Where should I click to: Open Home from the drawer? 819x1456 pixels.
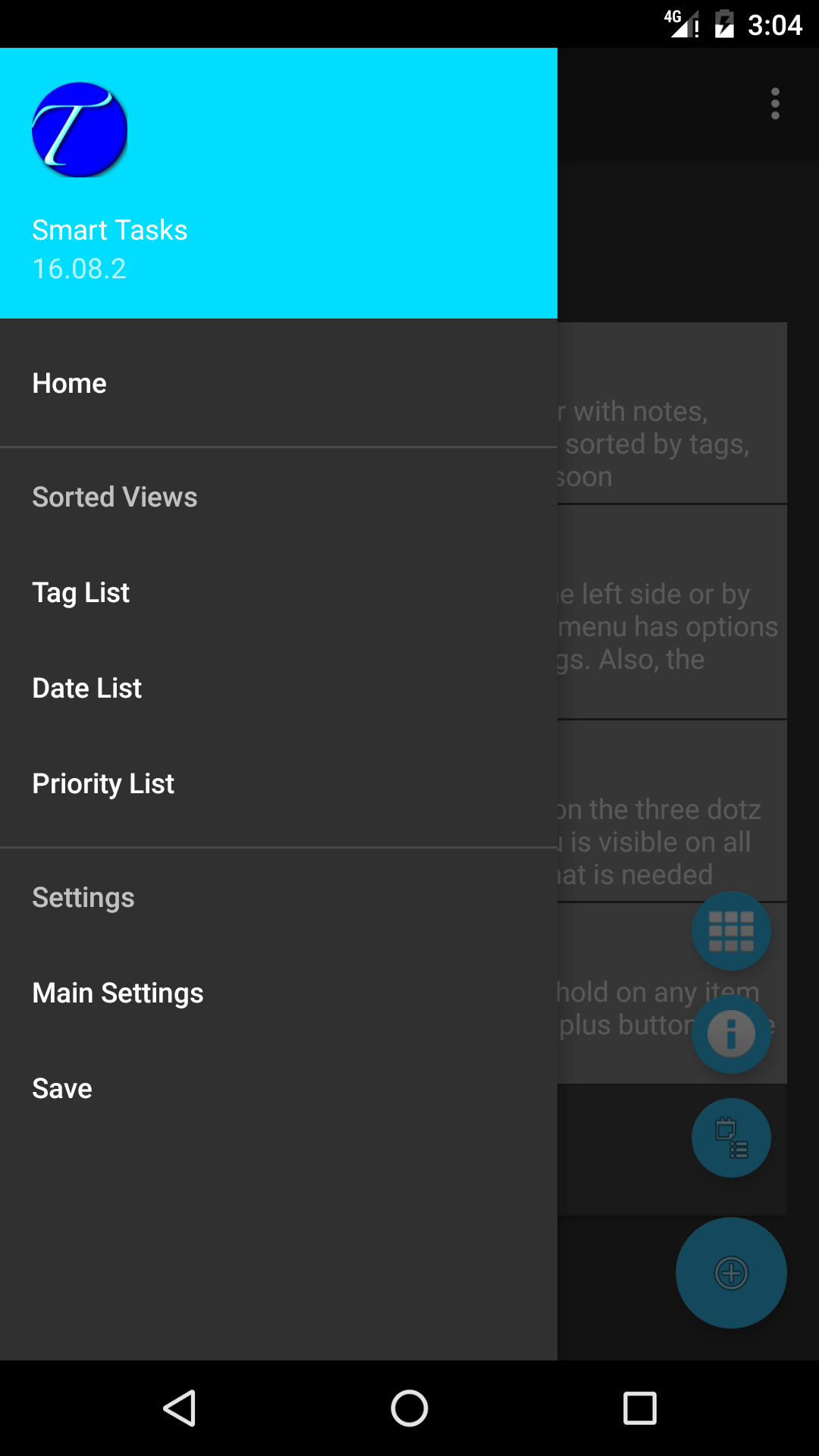click(x=70, y=384)
